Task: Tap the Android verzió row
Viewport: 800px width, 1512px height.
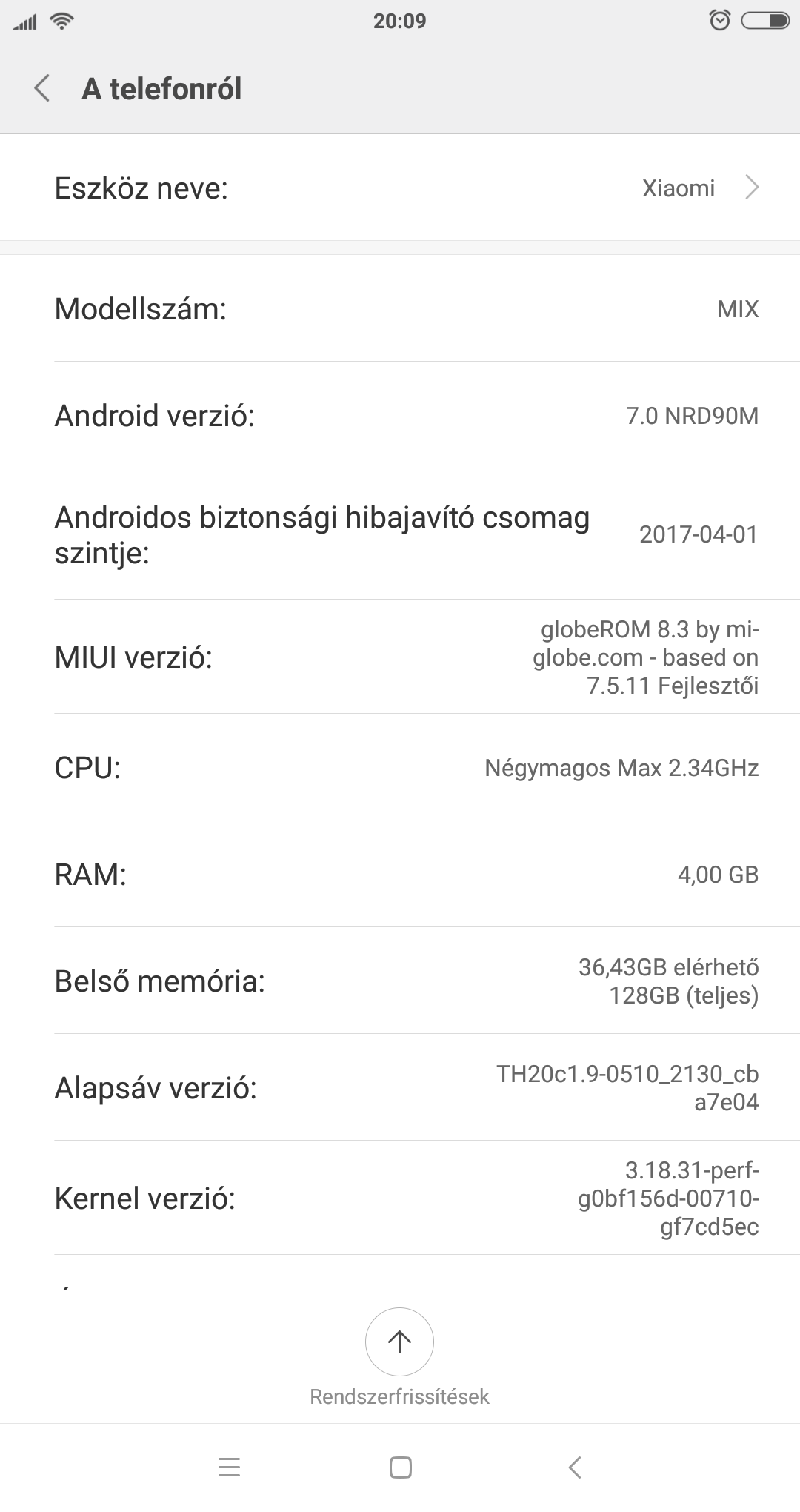Action: tap(400, 415)
